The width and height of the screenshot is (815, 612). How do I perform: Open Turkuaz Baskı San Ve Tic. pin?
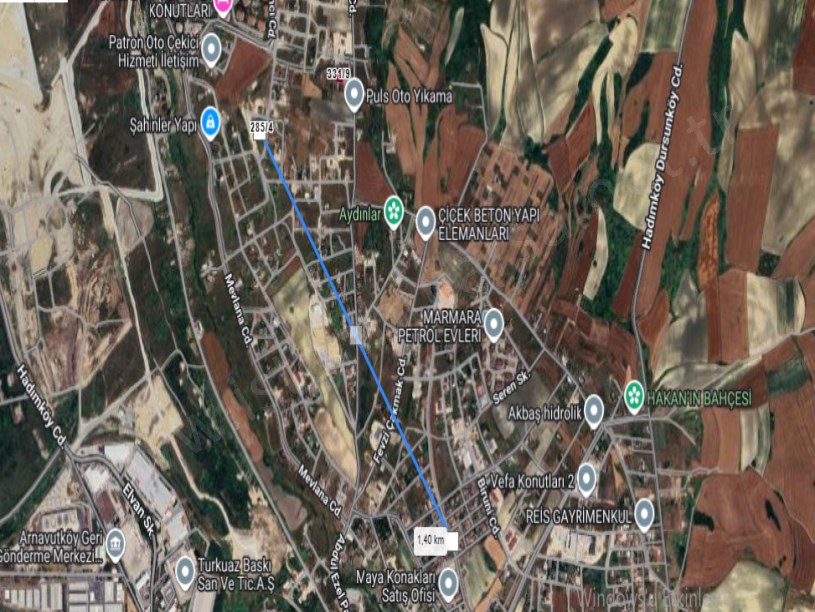tap(185, 571)
